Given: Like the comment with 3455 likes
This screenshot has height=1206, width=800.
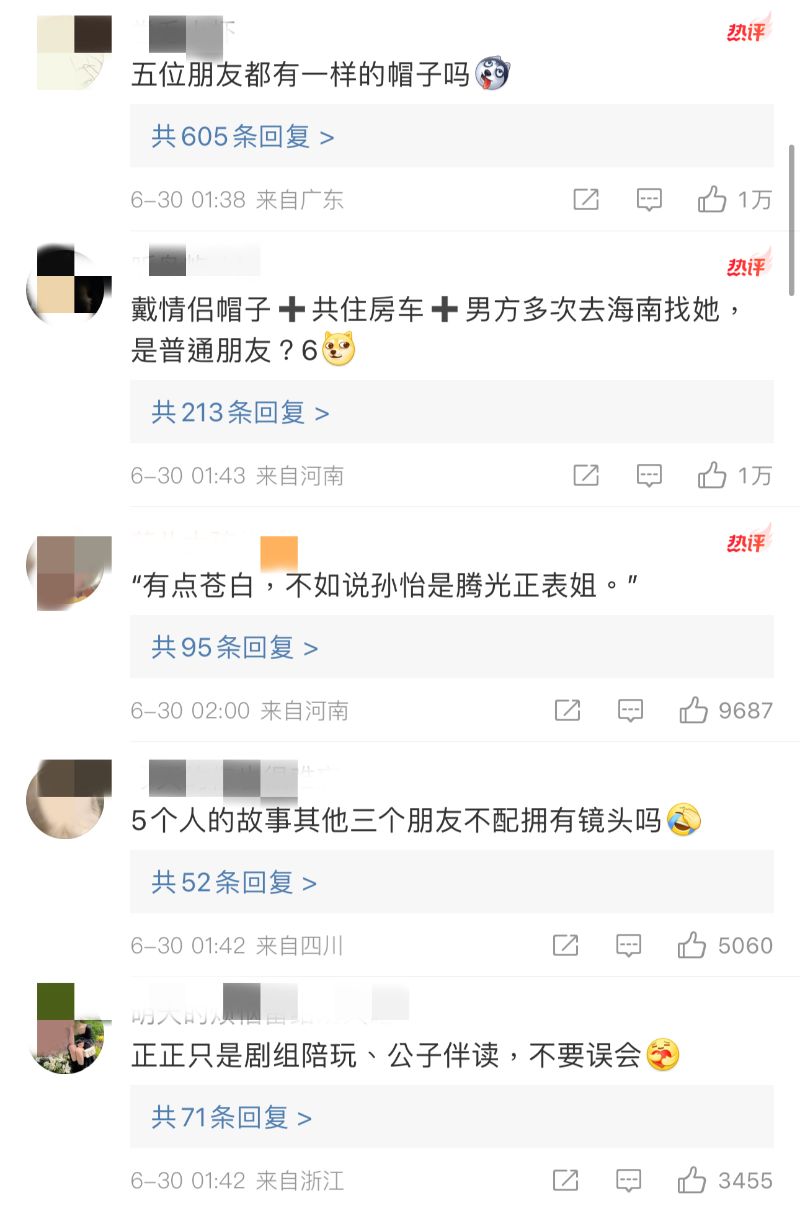Looking at the screenshot, I should [692, 1181].
